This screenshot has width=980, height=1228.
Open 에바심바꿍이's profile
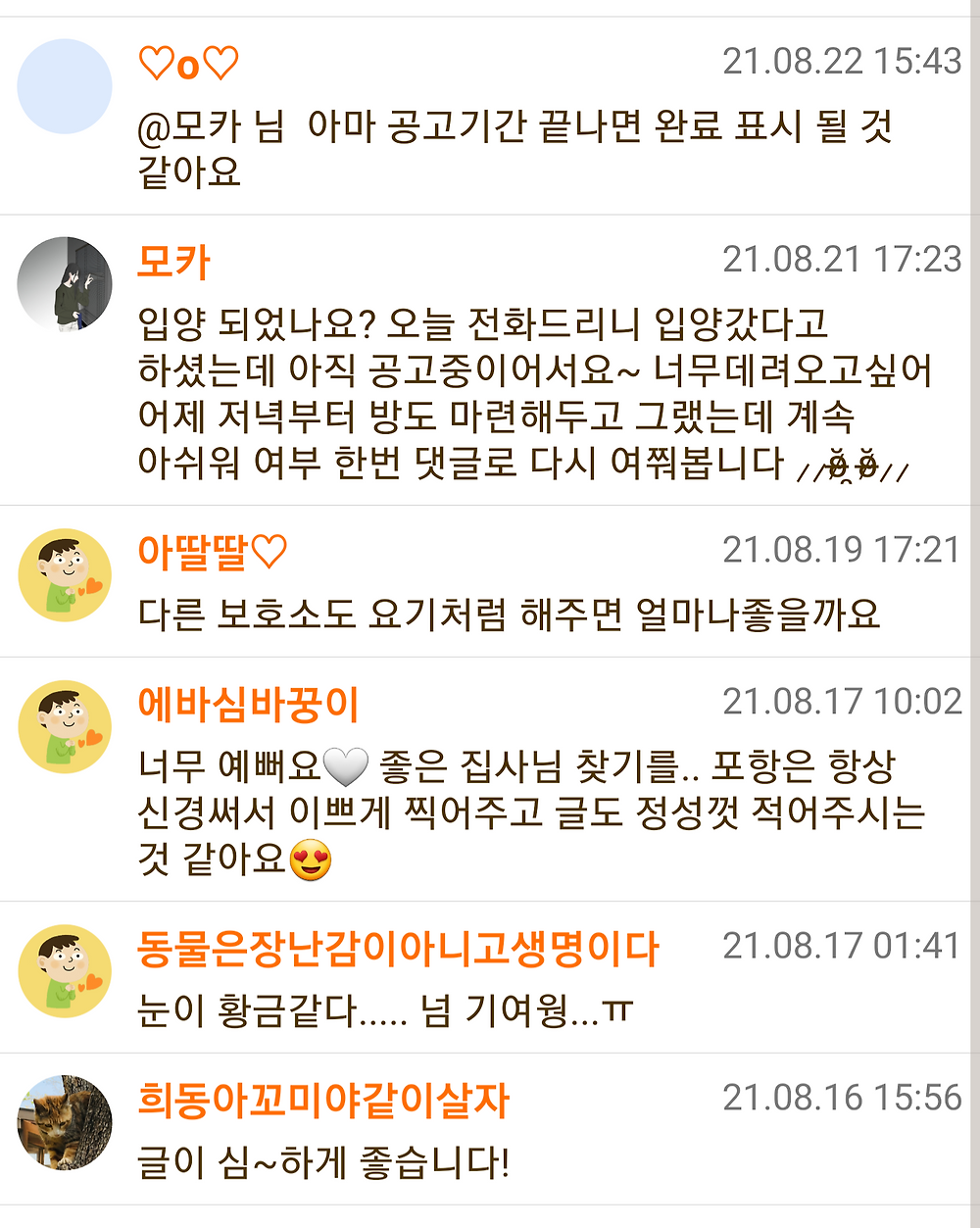pos(248,705)
